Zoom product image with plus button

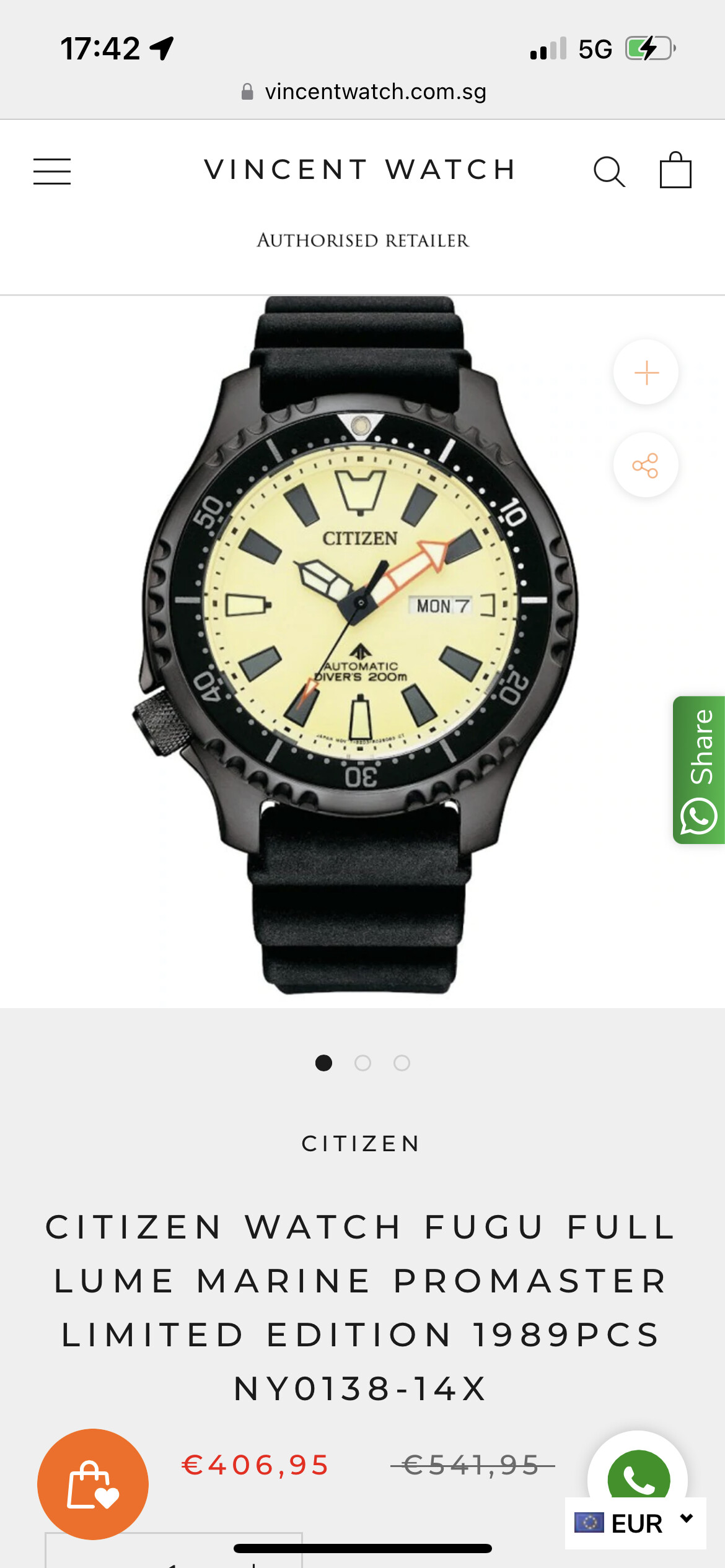coord(646,373)
